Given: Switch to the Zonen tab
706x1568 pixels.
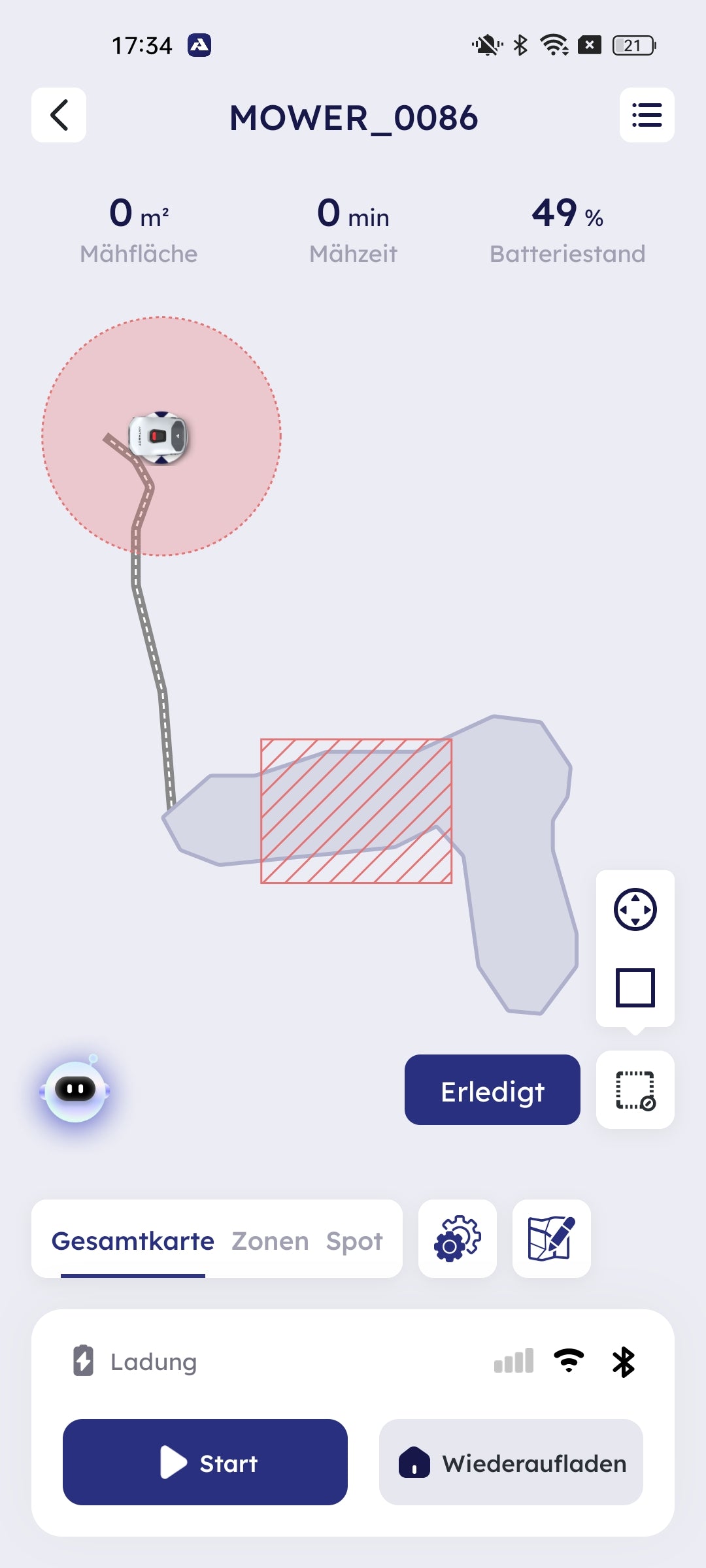Looking at the screenshot, I should (270, 1241).
